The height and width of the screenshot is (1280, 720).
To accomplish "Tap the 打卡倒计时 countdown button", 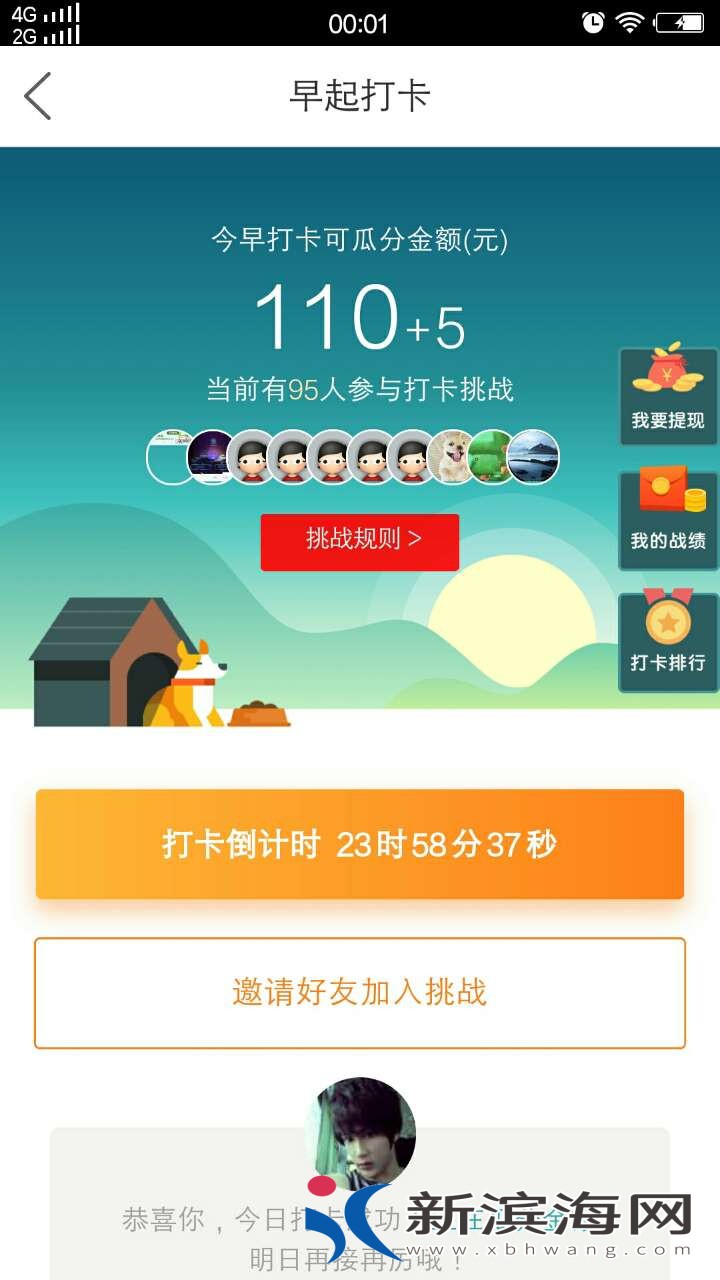I will coord(360,844).
